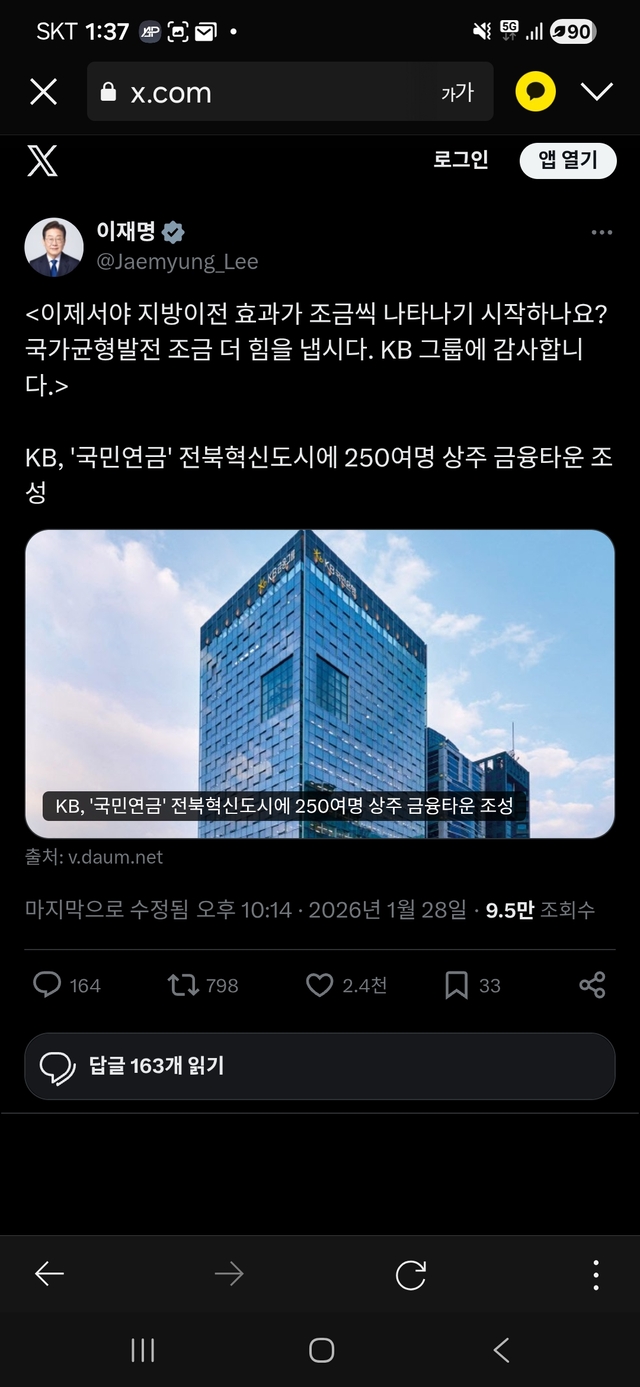
Task: Open the @Jaemyung_Lee profile handle
Action: (177, 262)
